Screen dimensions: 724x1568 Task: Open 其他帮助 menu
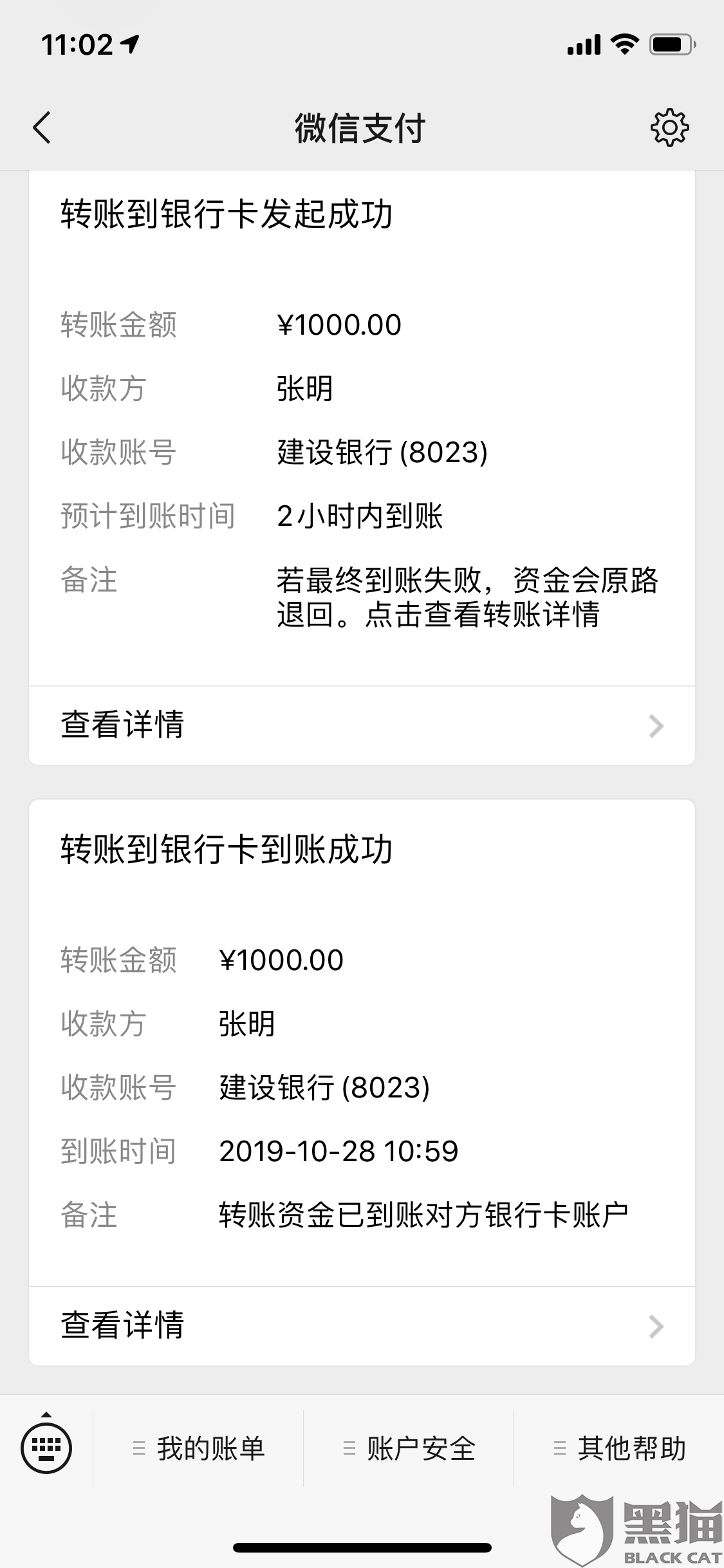point(619,1448)
